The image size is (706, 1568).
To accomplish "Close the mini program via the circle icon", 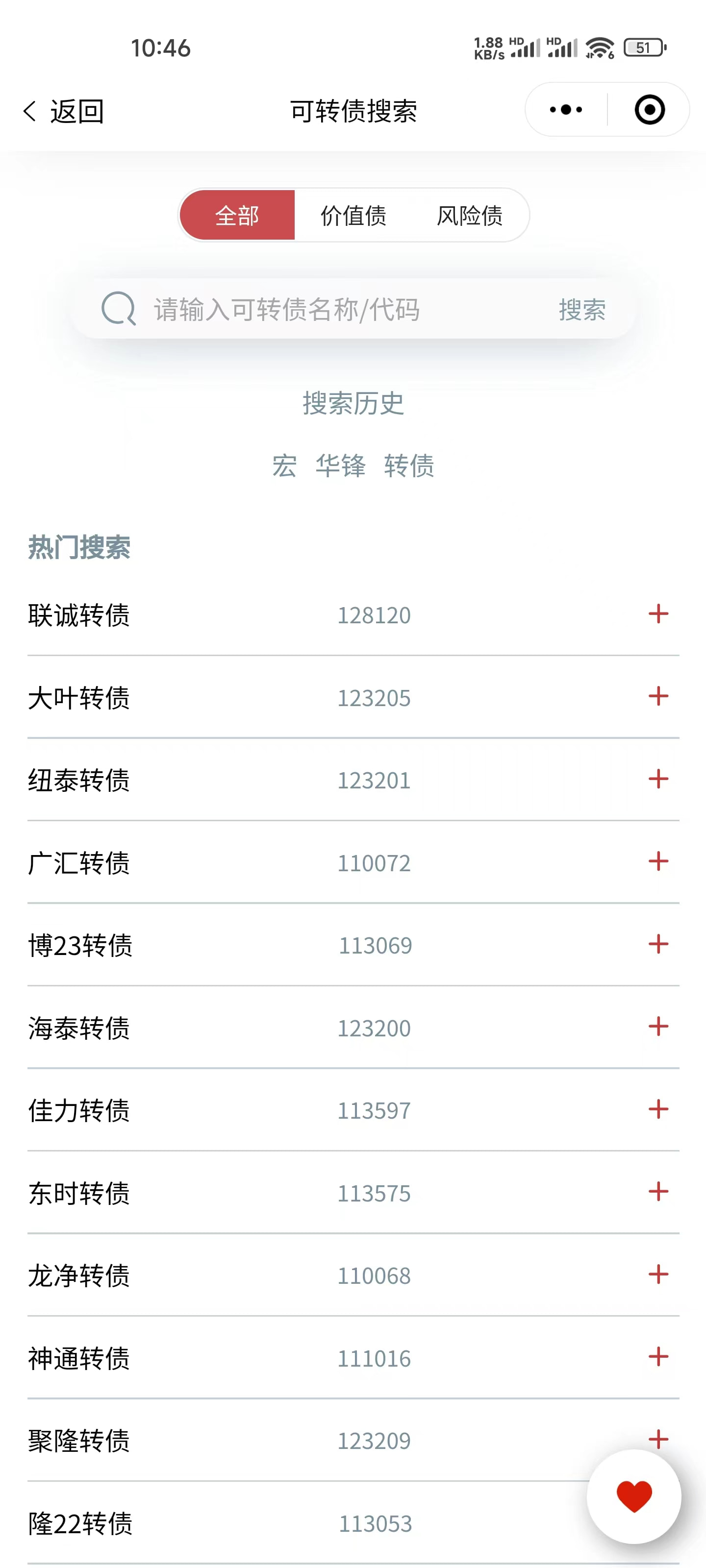I will [x=649, y=110].
